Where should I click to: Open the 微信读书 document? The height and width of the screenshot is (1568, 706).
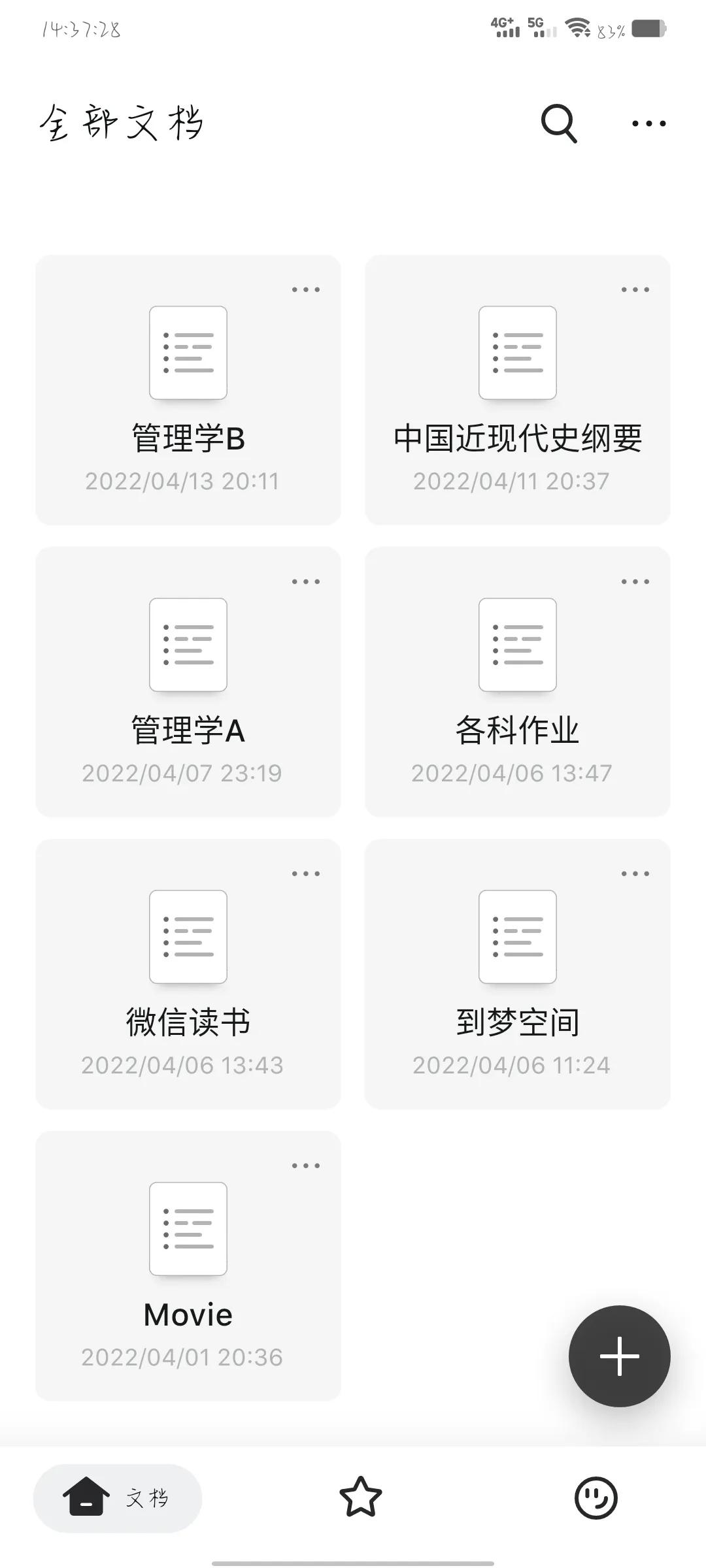tap(188, 937)
